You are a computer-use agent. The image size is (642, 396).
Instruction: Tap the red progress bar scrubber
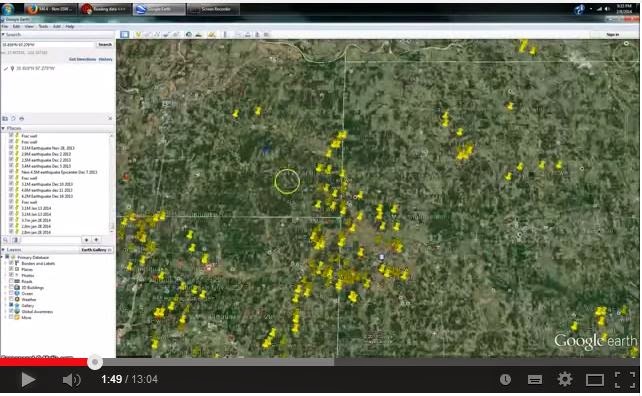[95, 362]
